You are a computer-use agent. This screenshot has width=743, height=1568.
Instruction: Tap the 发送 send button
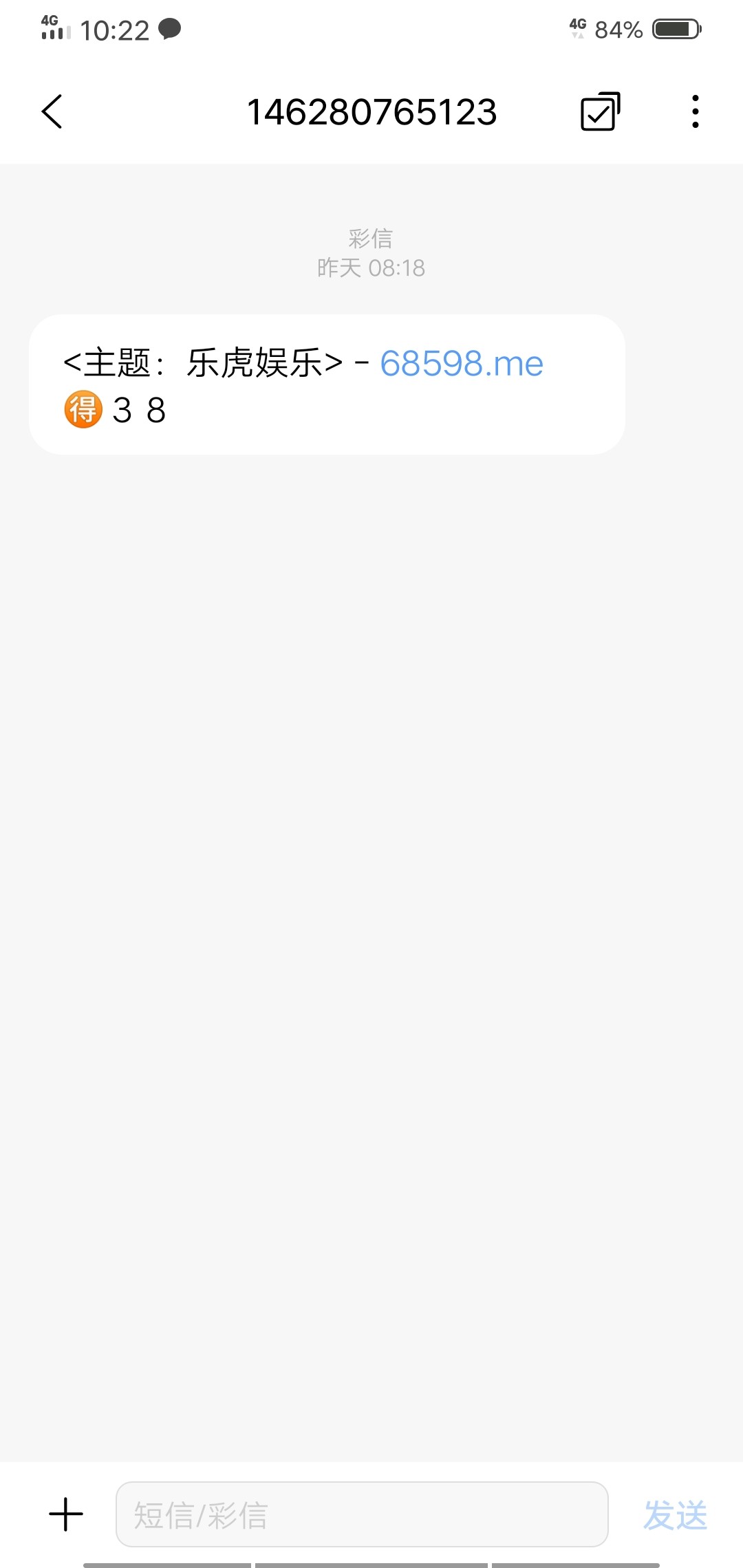point(675,1514)
